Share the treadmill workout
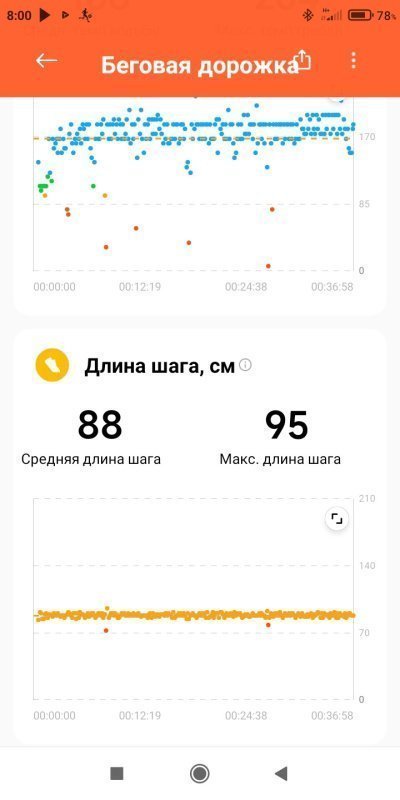This screenshot has width=400, height=800. click(x=303, y=60)
